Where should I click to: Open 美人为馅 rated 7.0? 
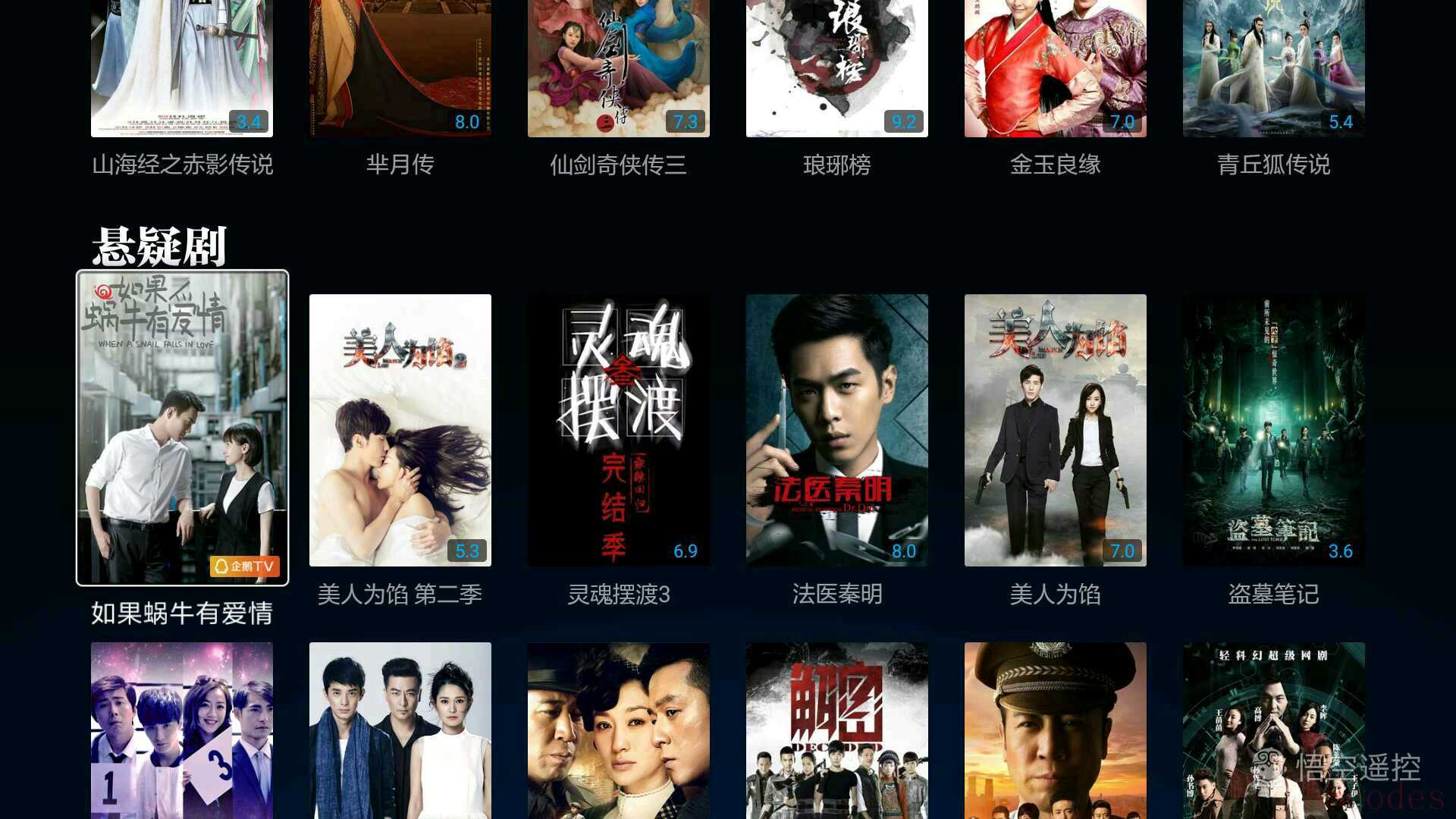[x=1056, y=430]
